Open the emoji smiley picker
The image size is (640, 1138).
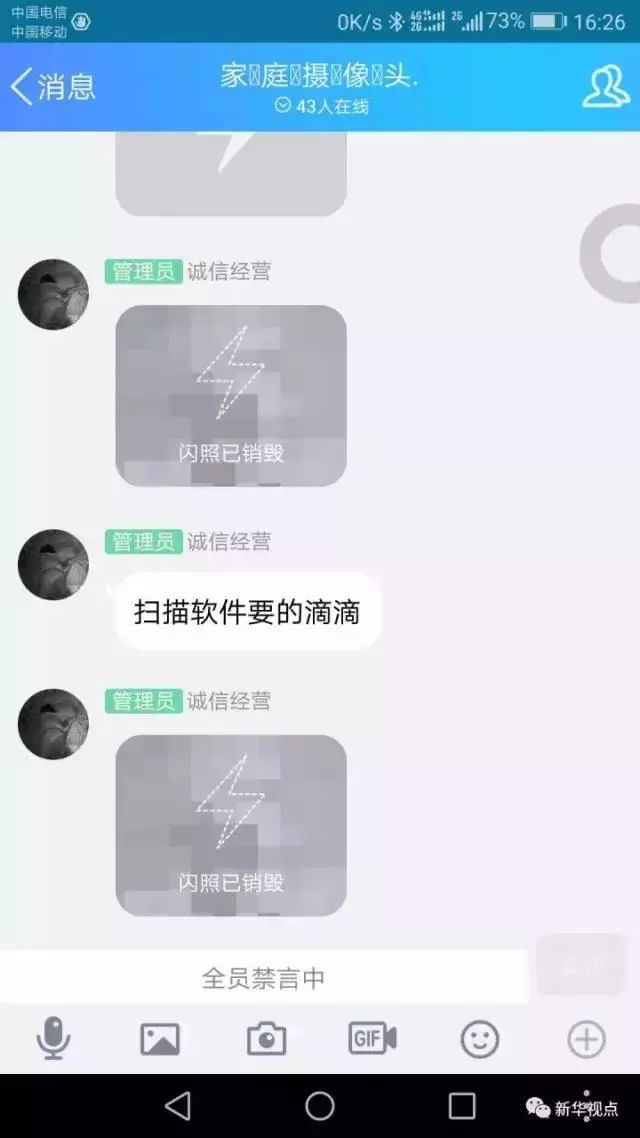pos(480,1039)
